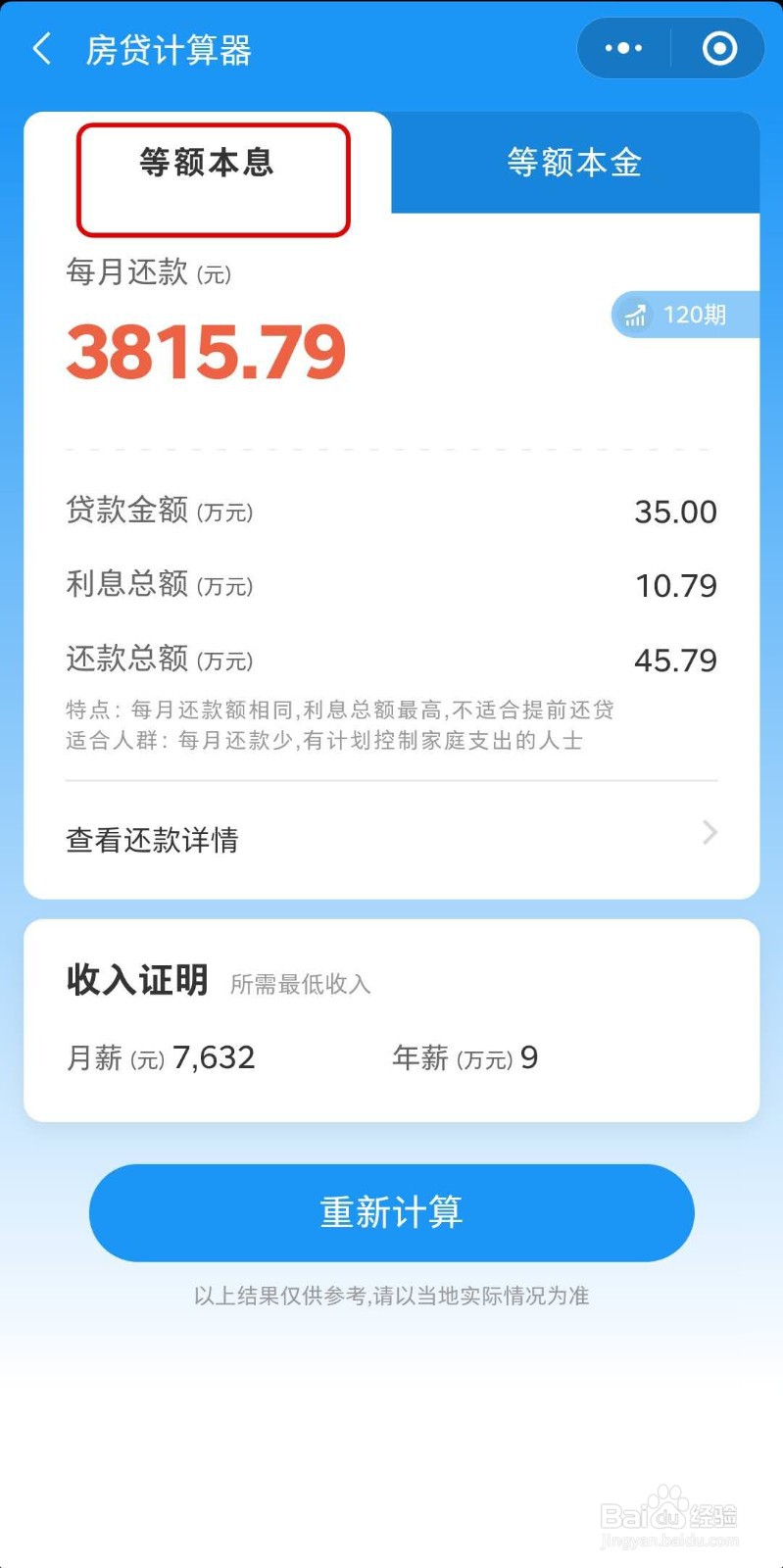Open 查看还款详情 repayment details
783x1568 pixels.
tap(151, 840)
